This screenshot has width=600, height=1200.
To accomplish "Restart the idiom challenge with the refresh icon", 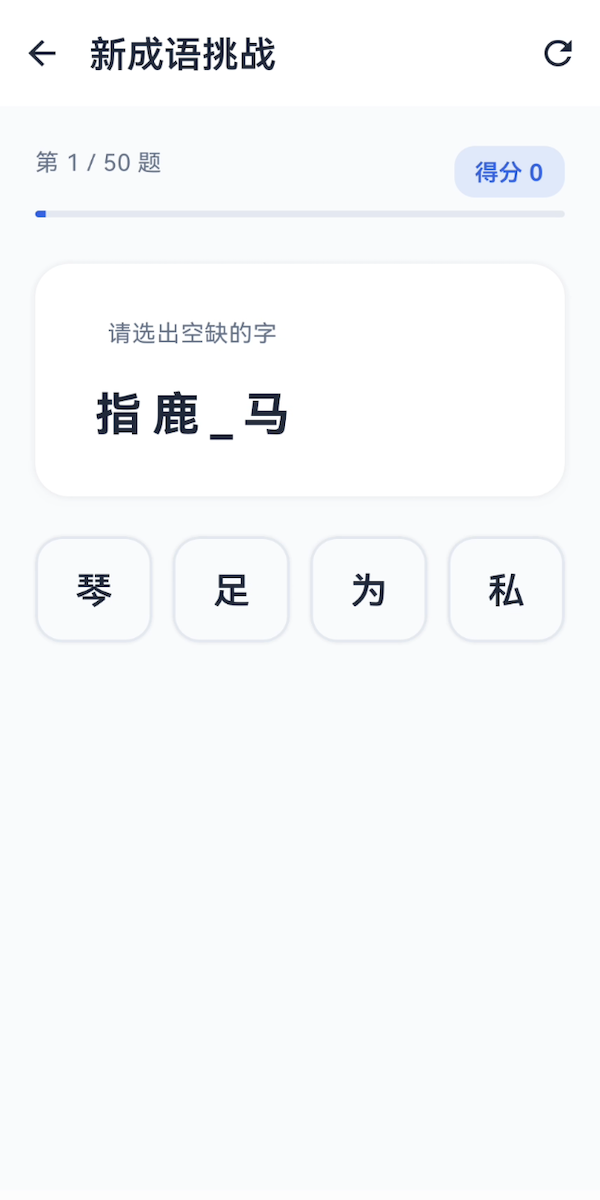I will (558, 53).
